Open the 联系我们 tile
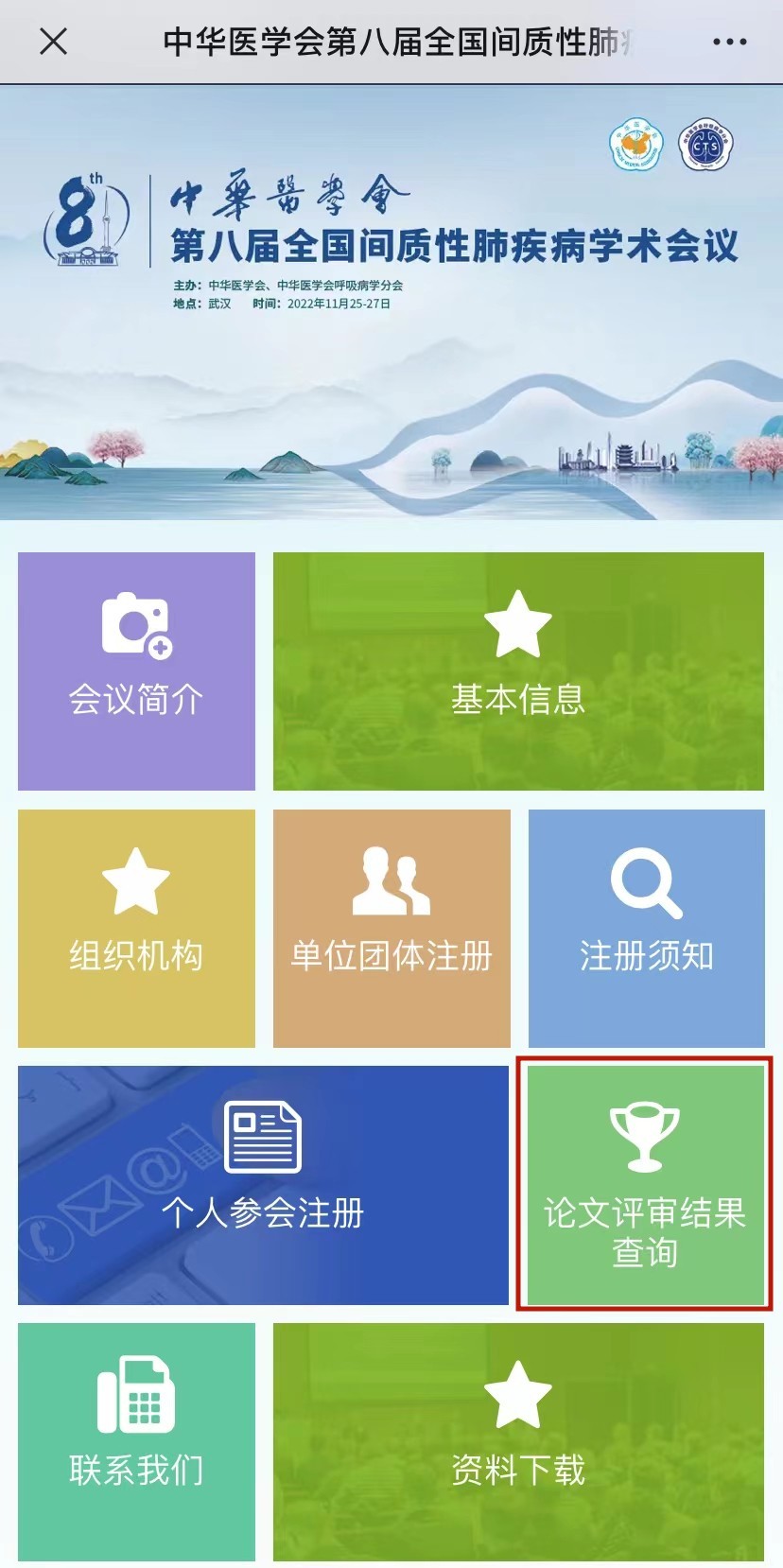 (136, 1442)
